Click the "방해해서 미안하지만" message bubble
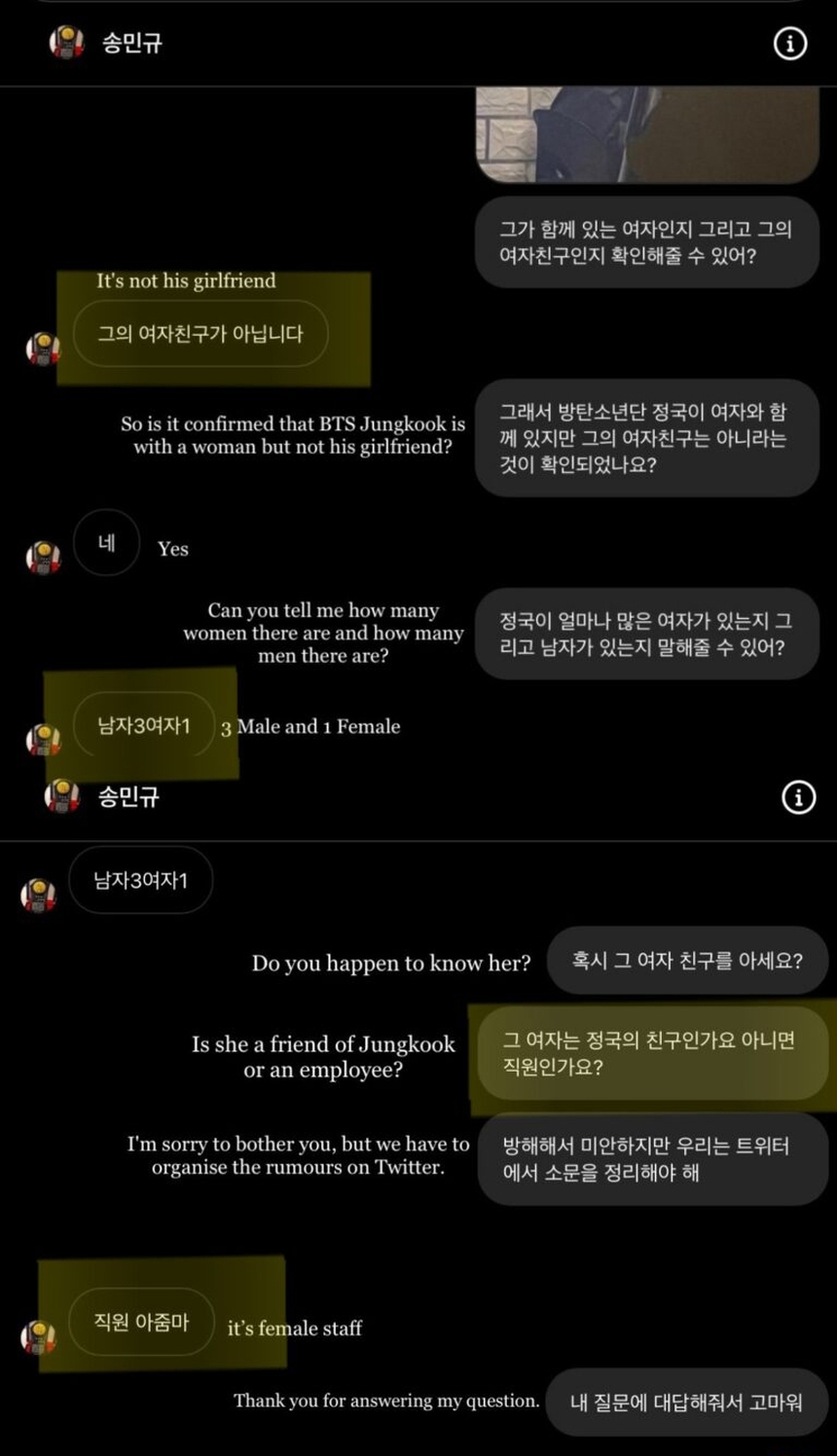This screenshot has width=837, height=1456. point(653,1158)
